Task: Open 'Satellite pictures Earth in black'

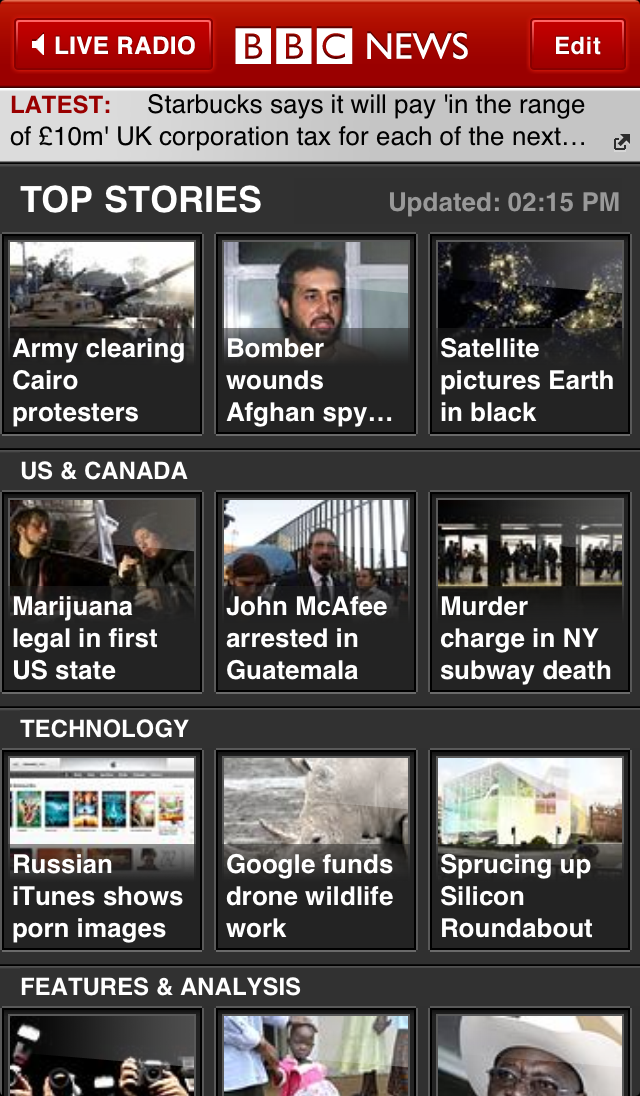Action: coord(530,334)
